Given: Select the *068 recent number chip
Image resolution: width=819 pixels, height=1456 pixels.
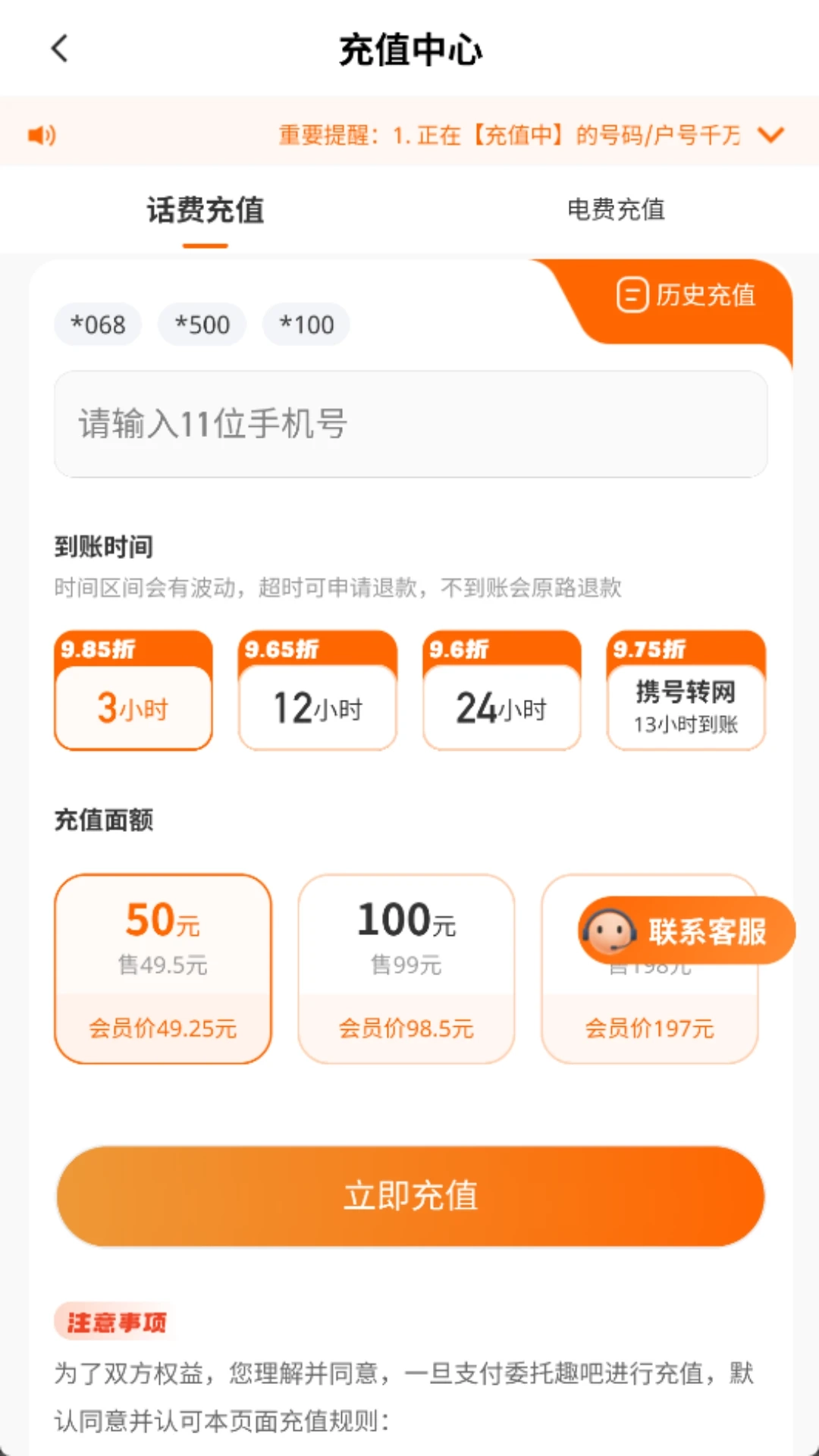Looking at the screenshot, I should 97,324.
